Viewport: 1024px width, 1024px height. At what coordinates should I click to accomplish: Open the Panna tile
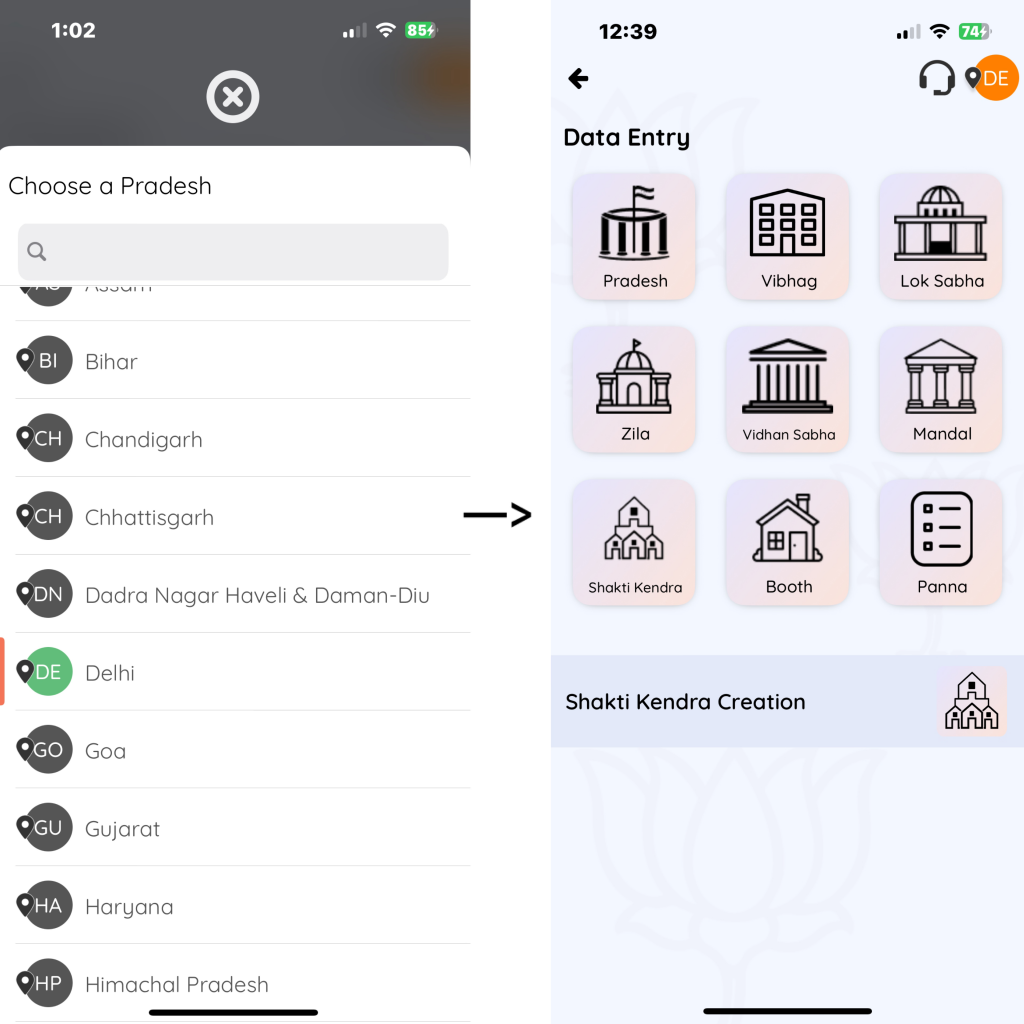click(941, 542)
